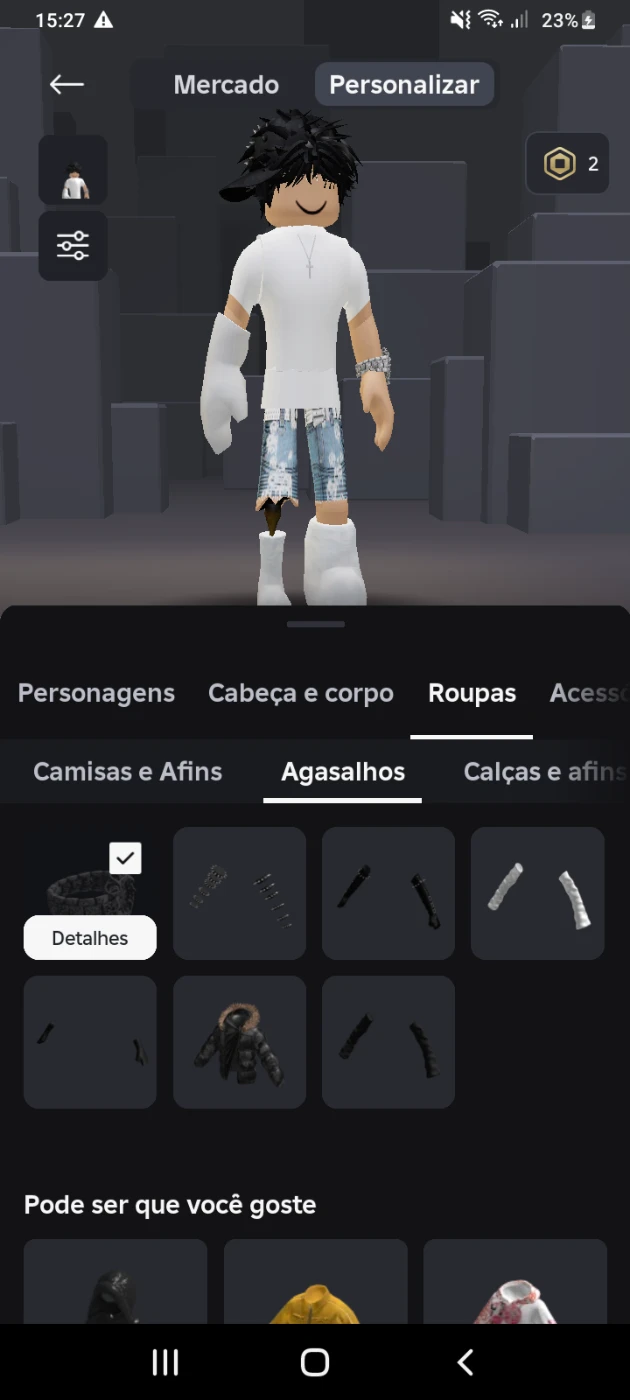This screenshot has width=630, height=1400.
Task: Select the Personalizar tab
Action: pyautogui.click(x=404, y=85)
